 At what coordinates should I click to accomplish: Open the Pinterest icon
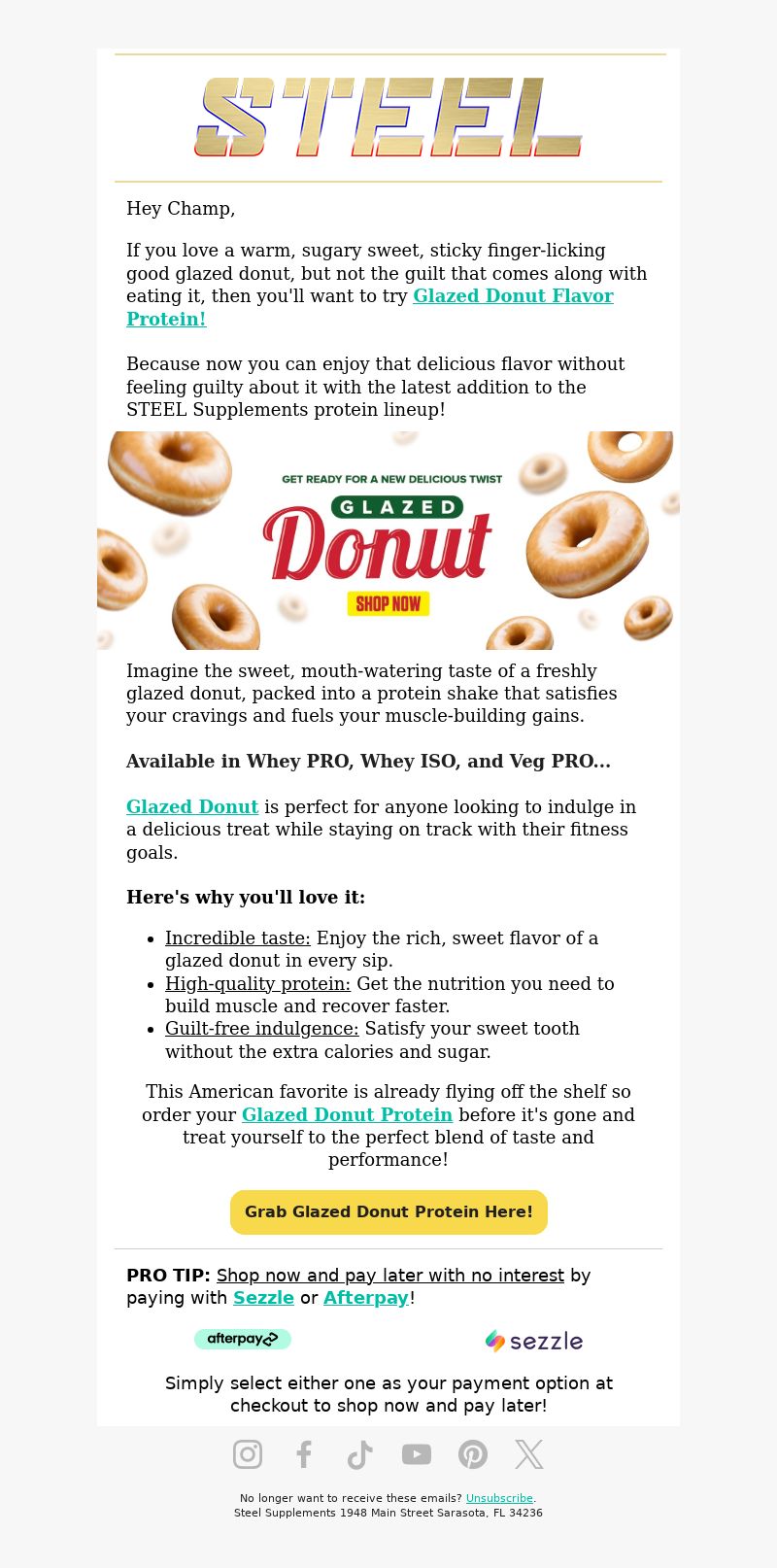[473, 1454]
